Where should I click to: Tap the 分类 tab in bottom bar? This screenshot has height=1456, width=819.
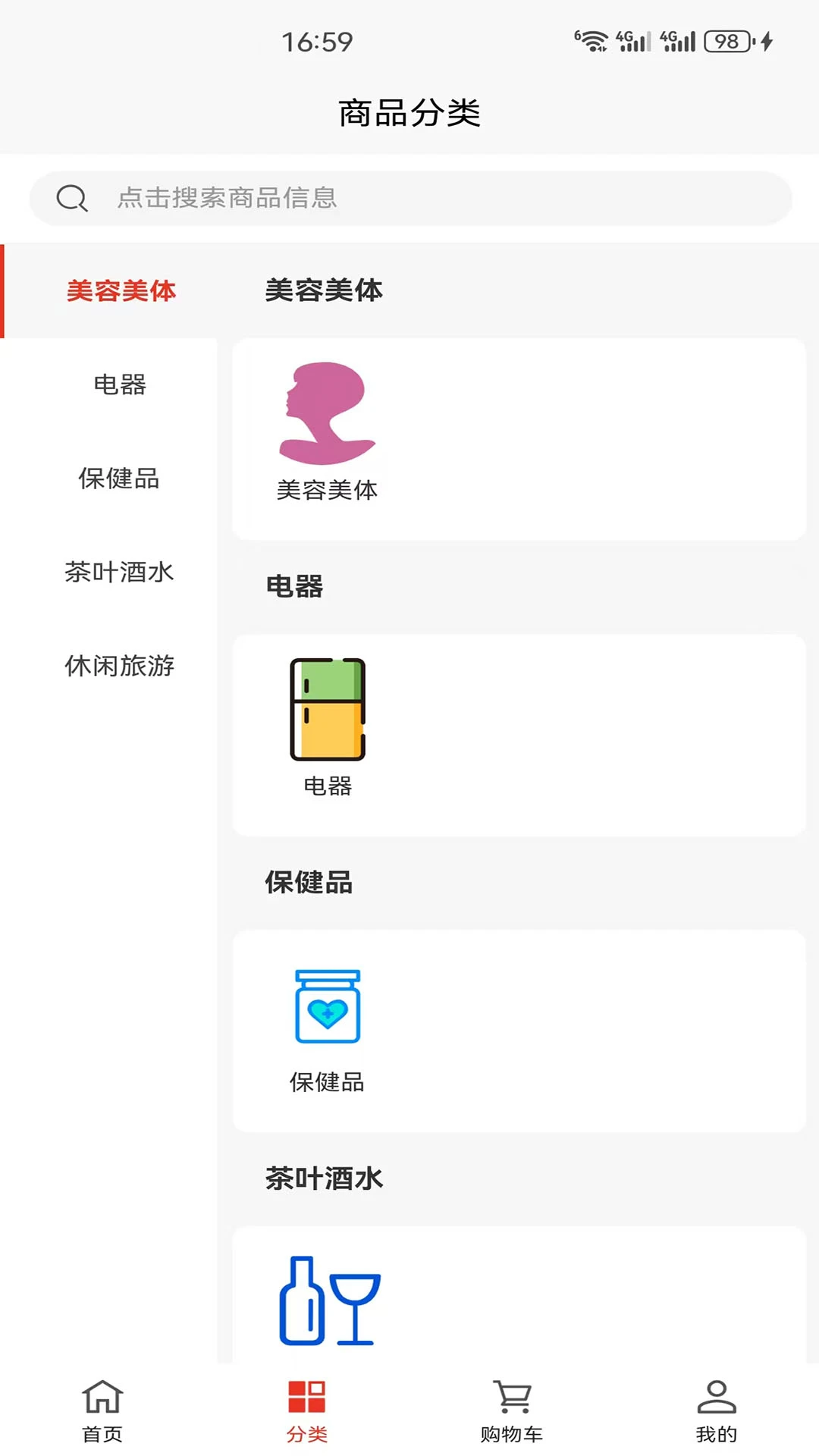tap(307, 1411)
